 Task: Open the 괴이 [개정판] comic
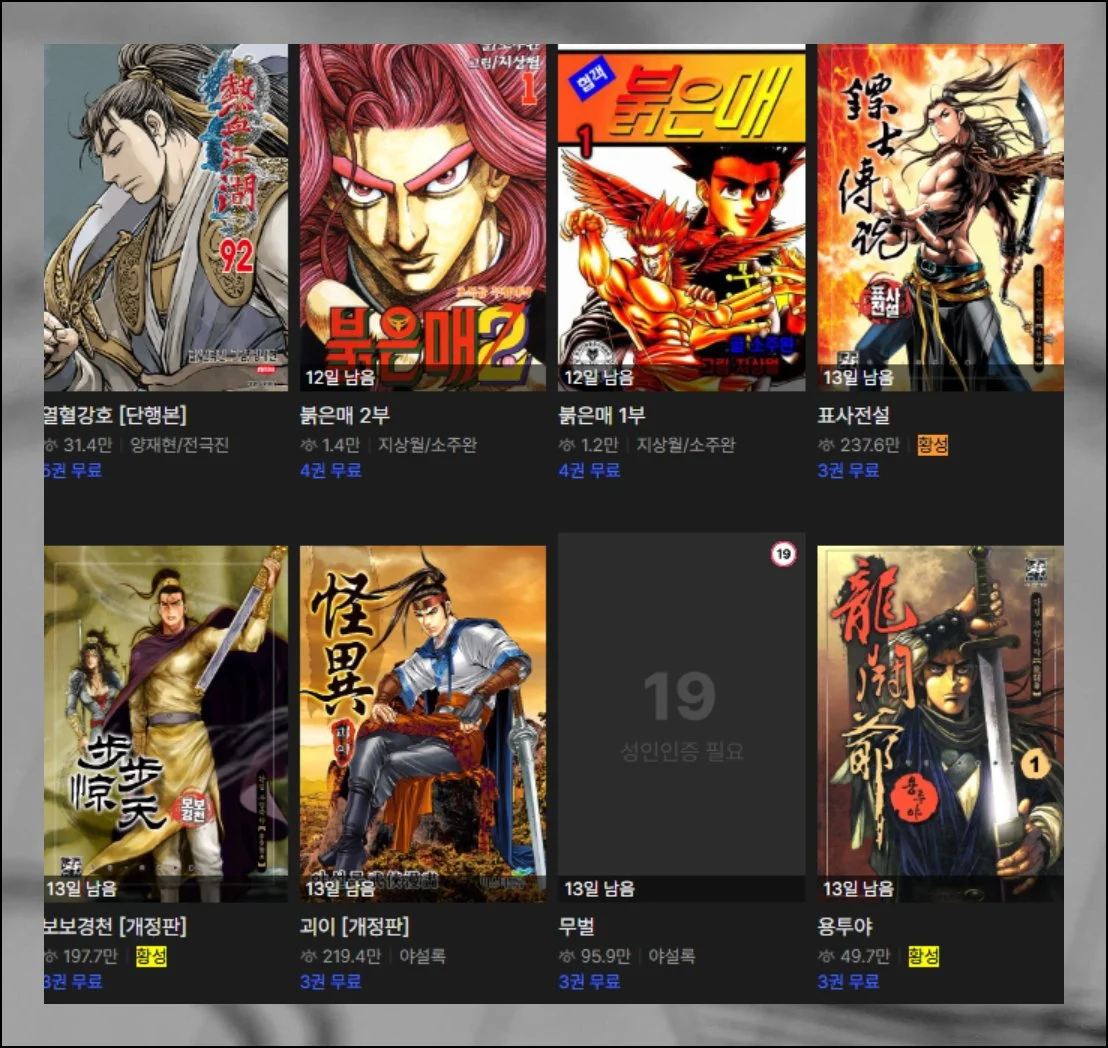pyautogui.click(x=423, y=723)
